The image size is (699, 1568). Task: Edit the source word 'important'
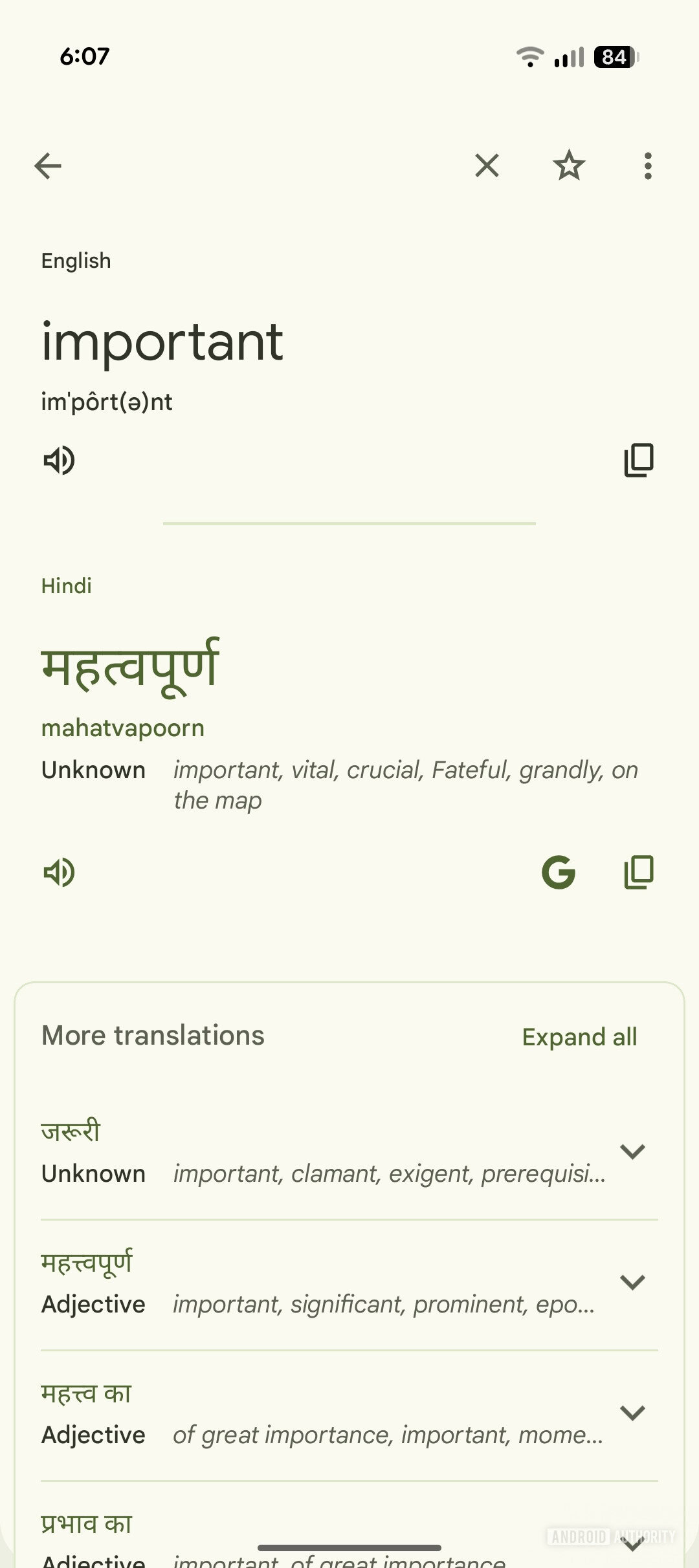click(x=162, y=342)
